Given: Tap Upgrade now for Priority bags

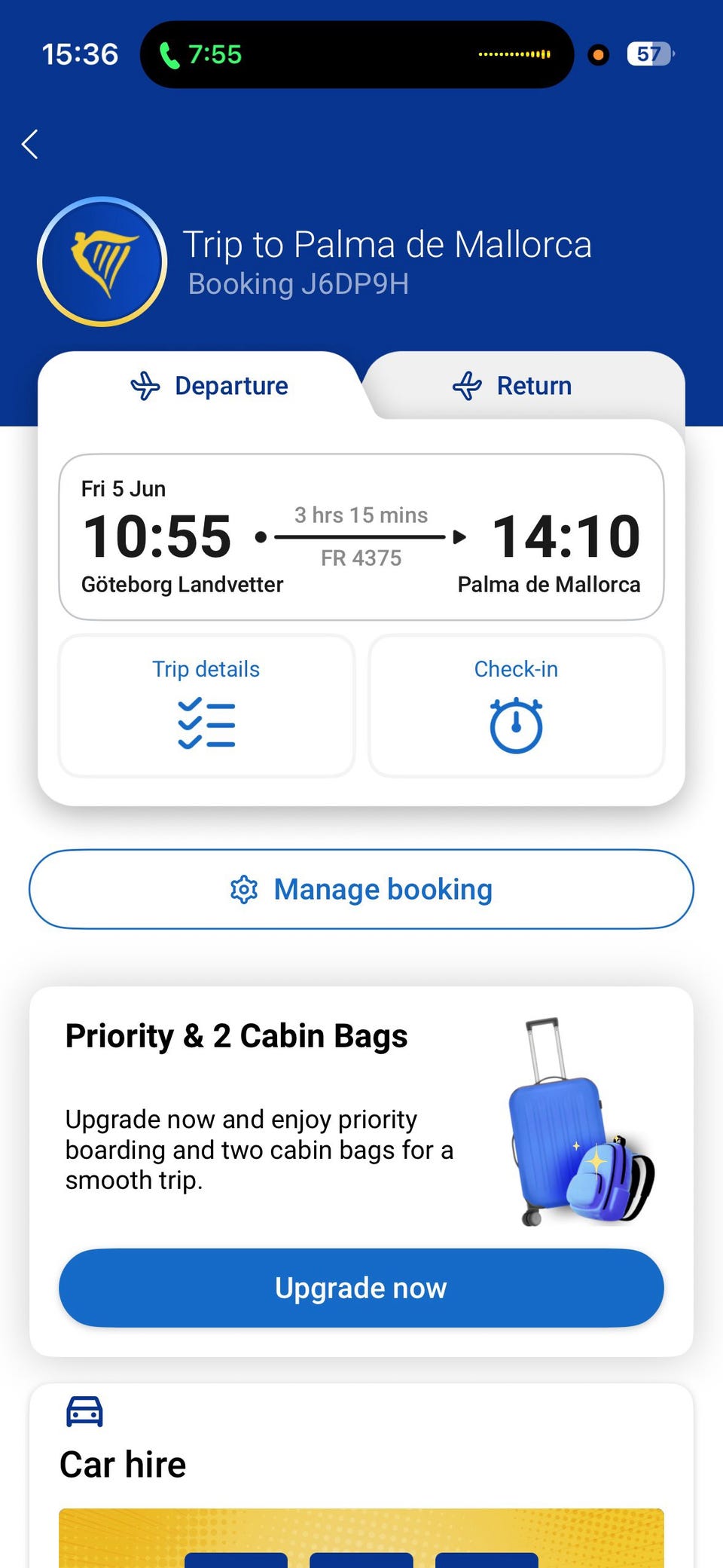Looking at the screenshot, I should (361, 1288).
